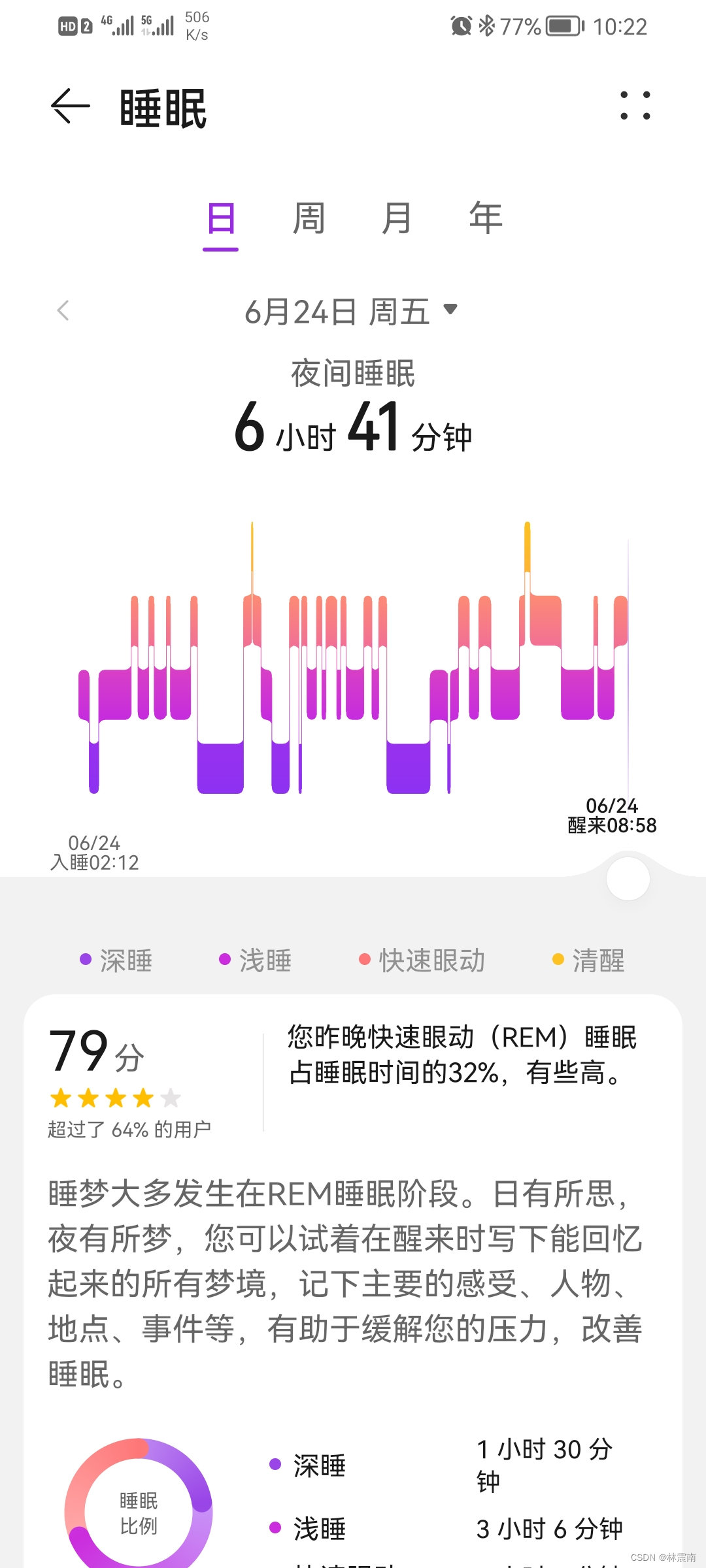Tap the alarm clock icon in status bar
706x1568 pixels.
[461, 26]
